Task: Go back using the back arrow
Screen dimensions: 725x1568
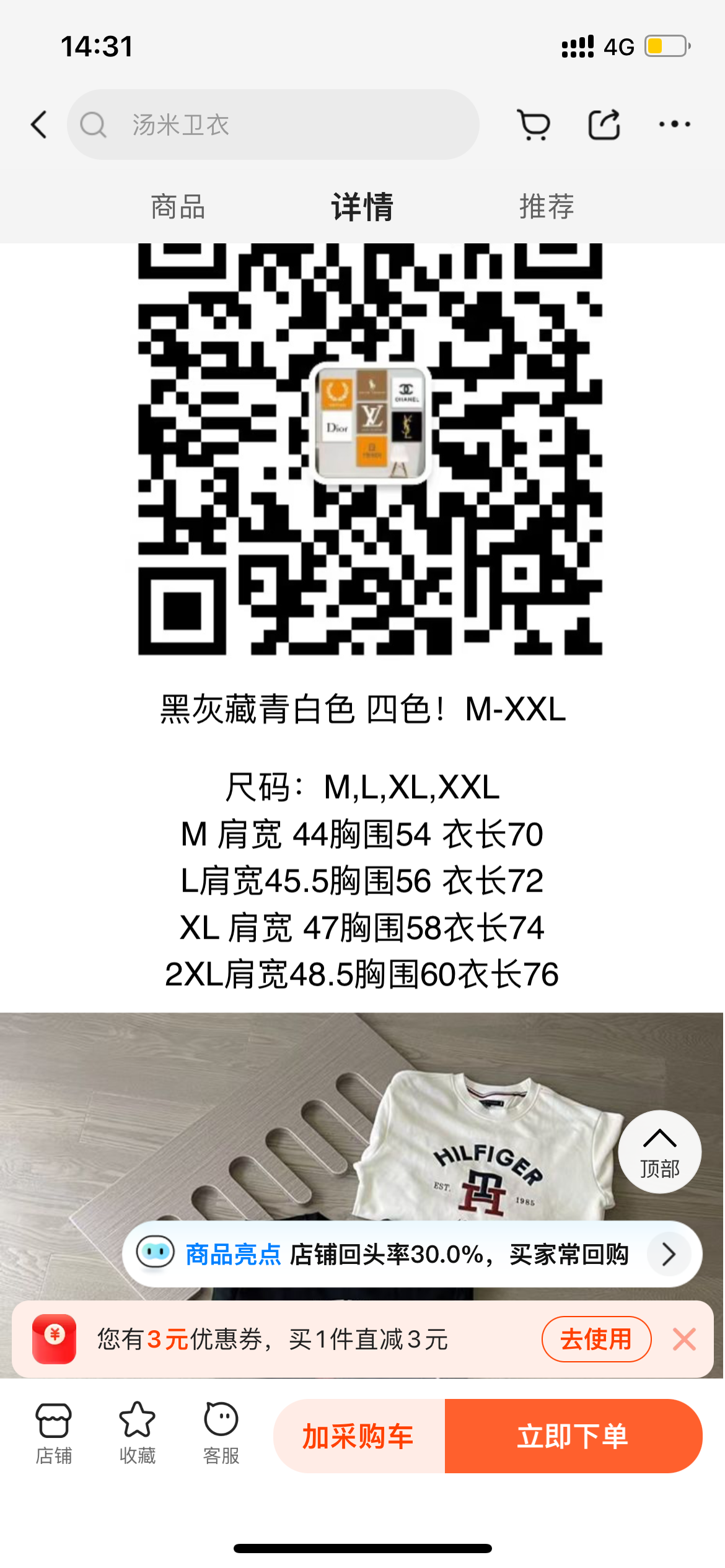Action: pyautogui.click(x=40, y=124)
